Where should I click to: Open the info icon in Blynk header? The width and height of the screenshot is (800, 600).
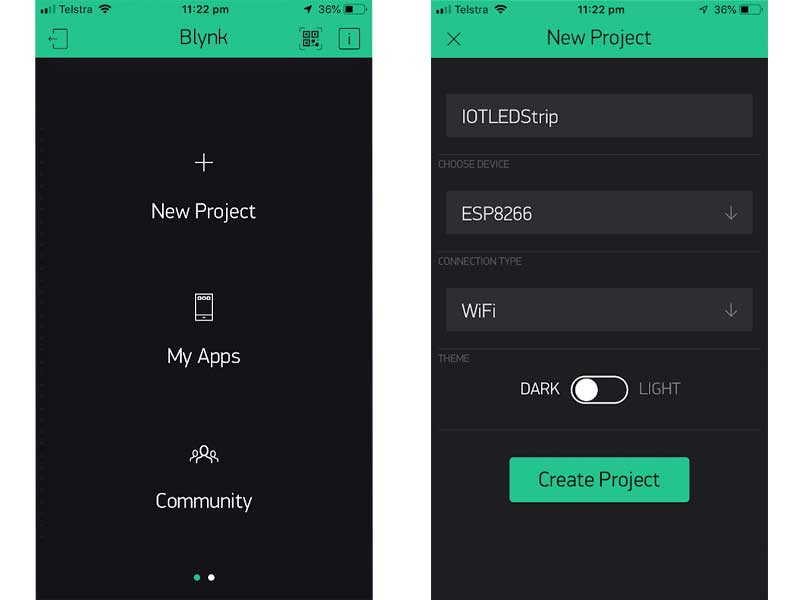point(348,39)
